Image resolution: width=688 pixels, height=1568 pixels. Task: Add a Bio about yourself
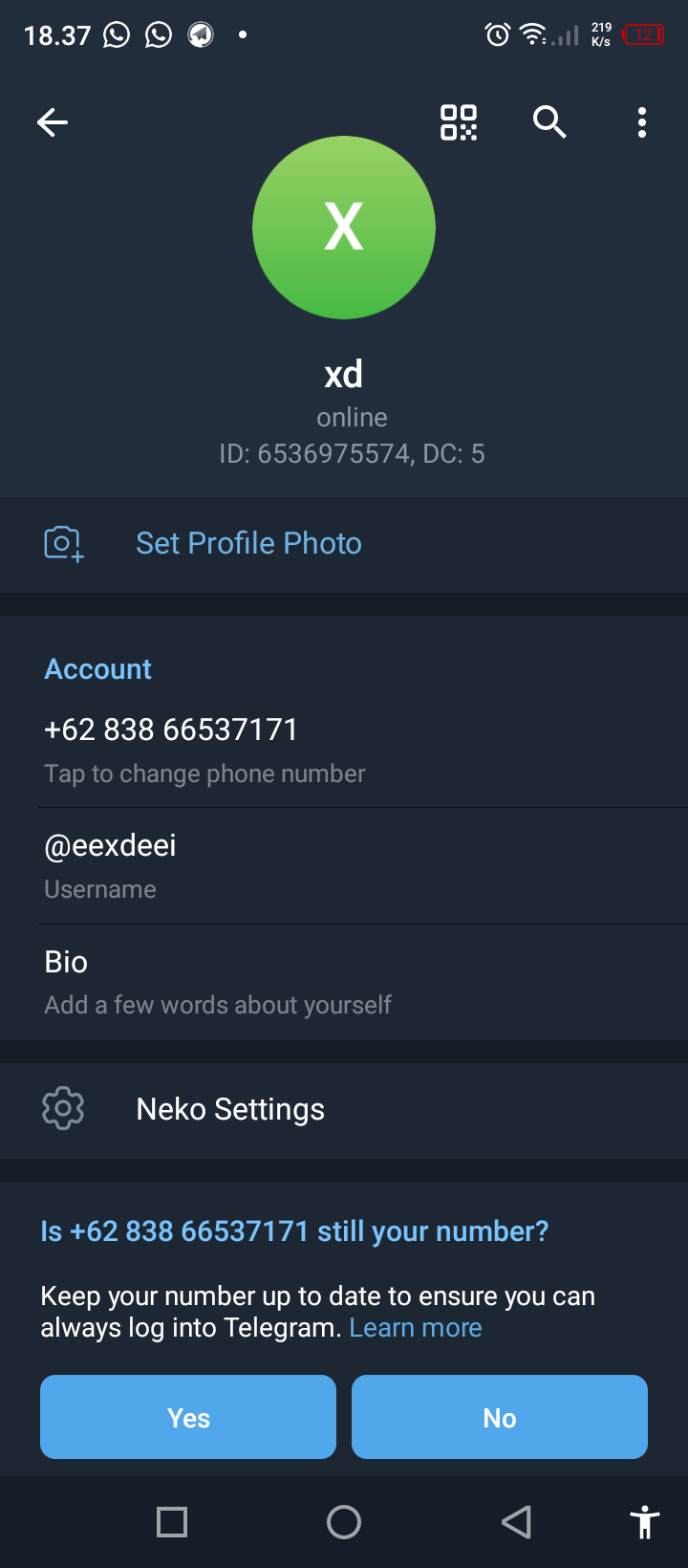(x=218, y=982)
